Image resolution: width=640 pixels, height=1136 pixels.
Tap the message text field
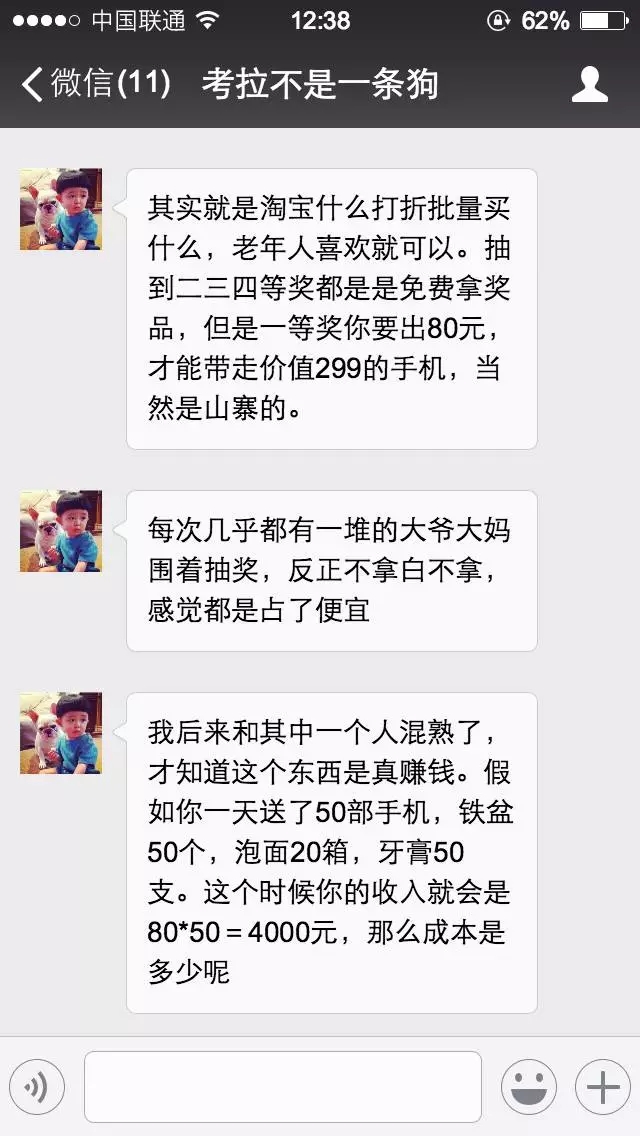(x=282, y=1087)
